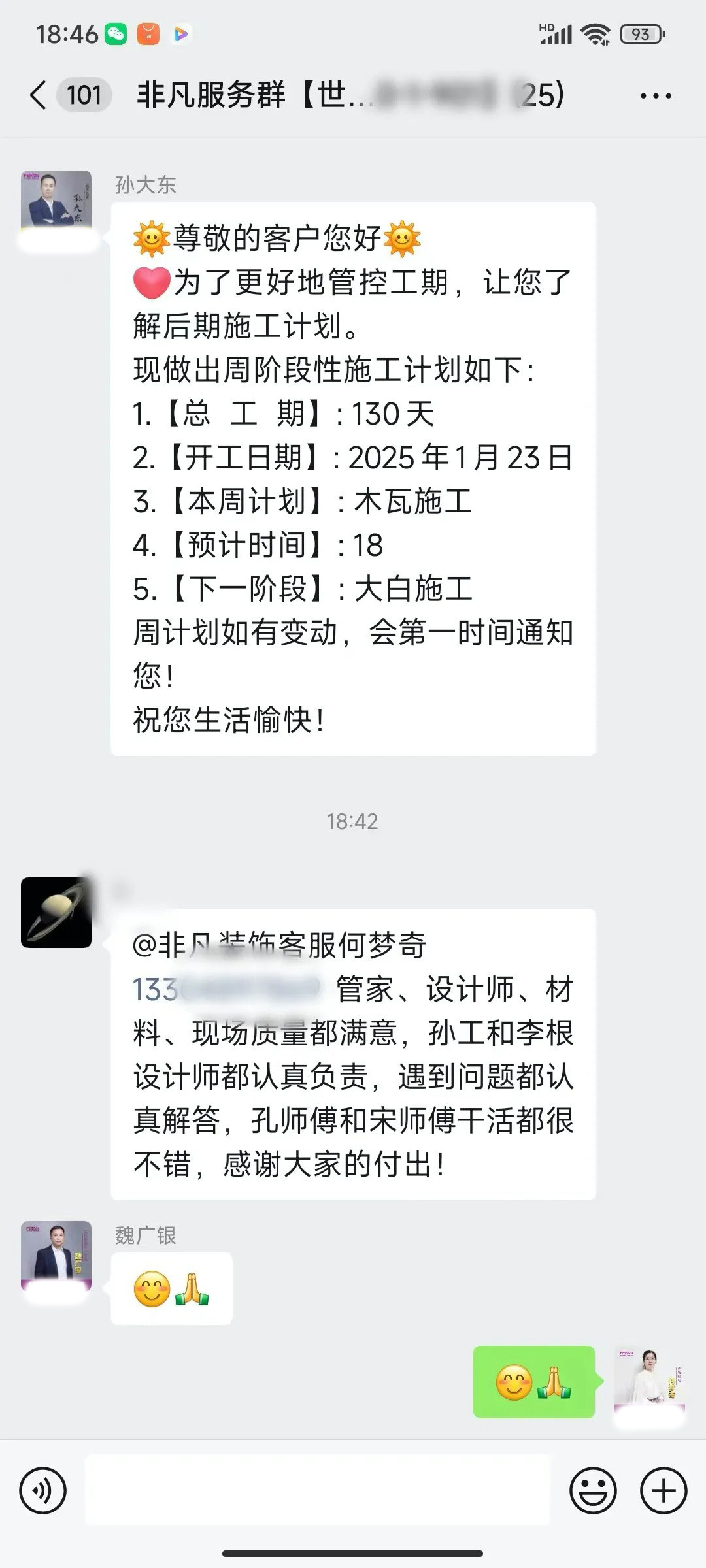Open the Saturn avatar's profile

point(56,912)
